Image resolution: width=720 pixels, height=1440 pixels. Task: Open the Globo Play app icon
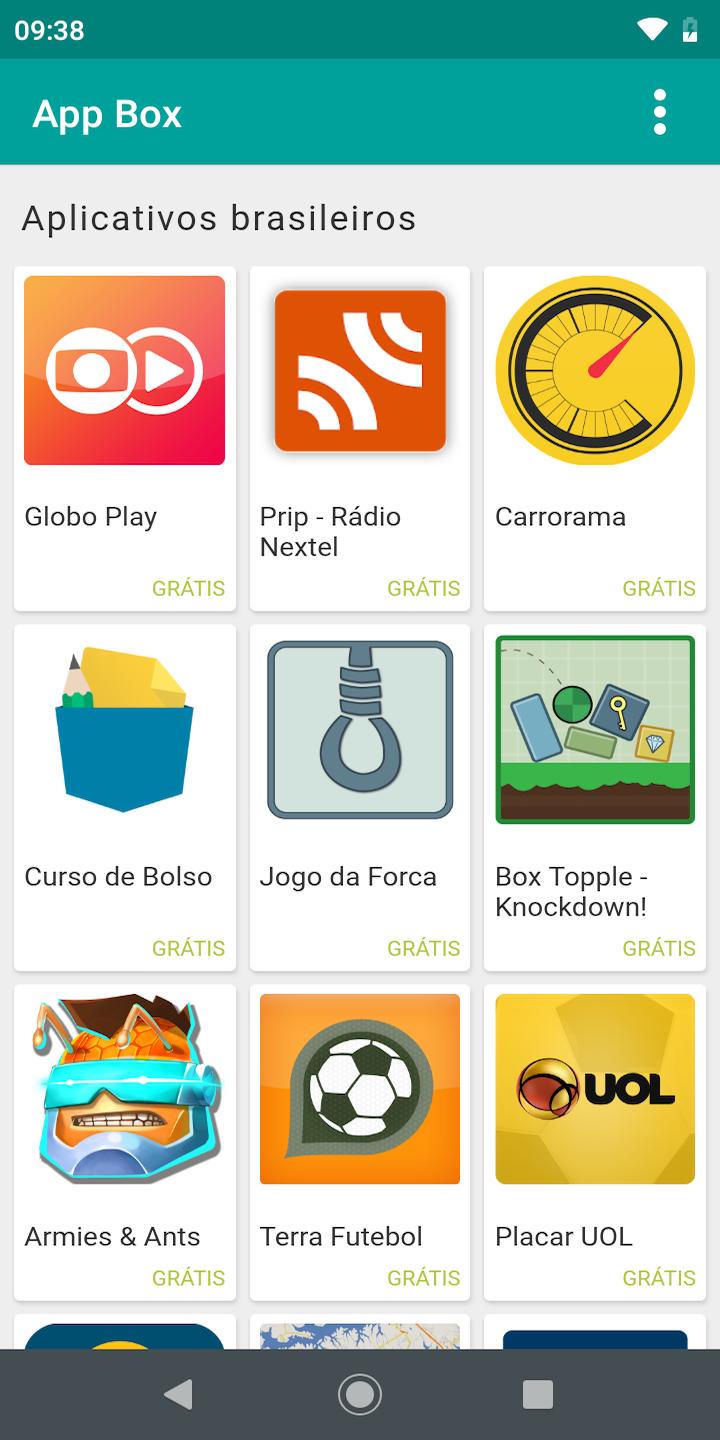(x=124, y=369)
